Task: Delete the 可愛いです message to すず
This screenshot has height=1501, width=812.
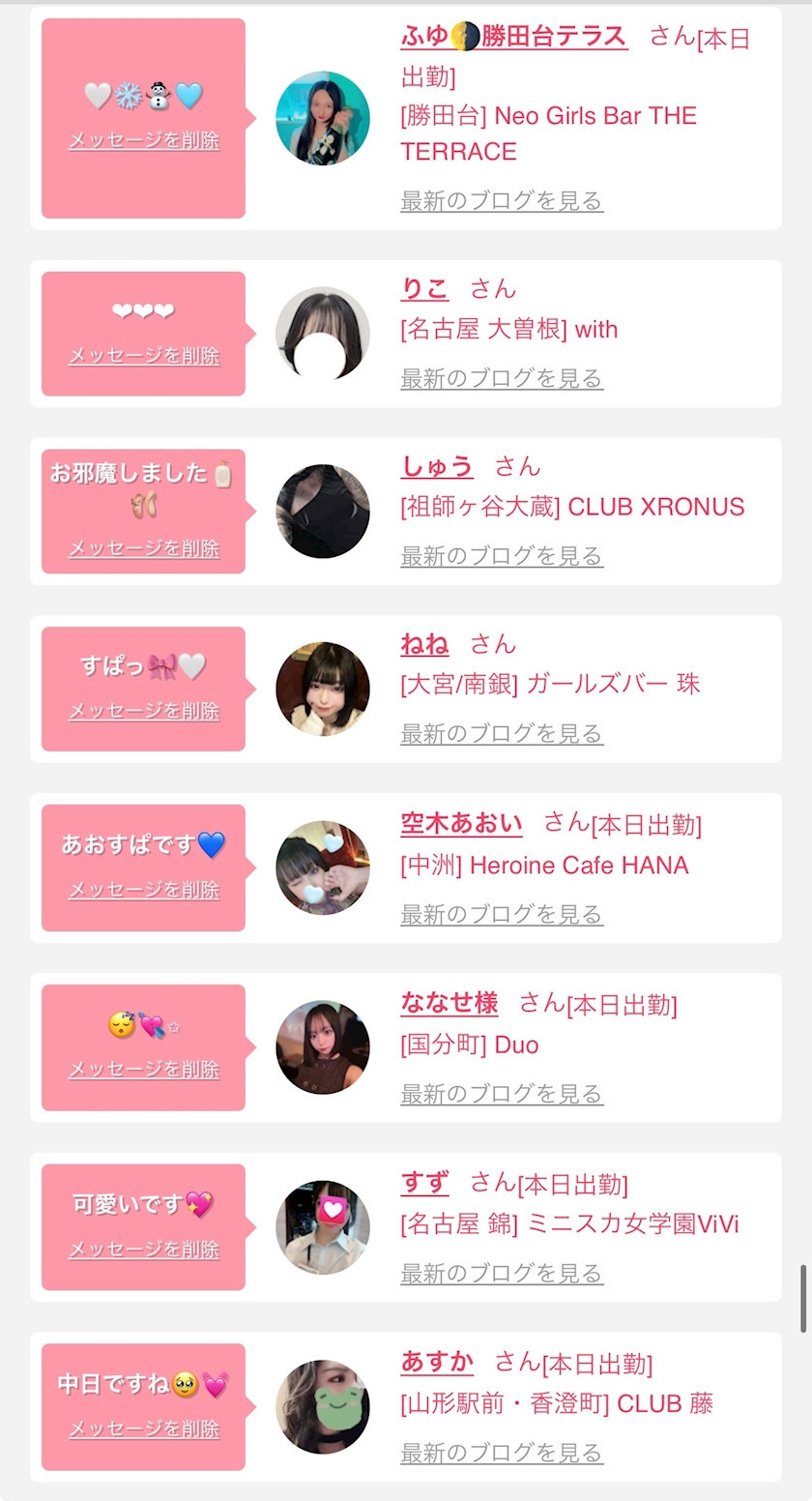Action: (144, 1250)
